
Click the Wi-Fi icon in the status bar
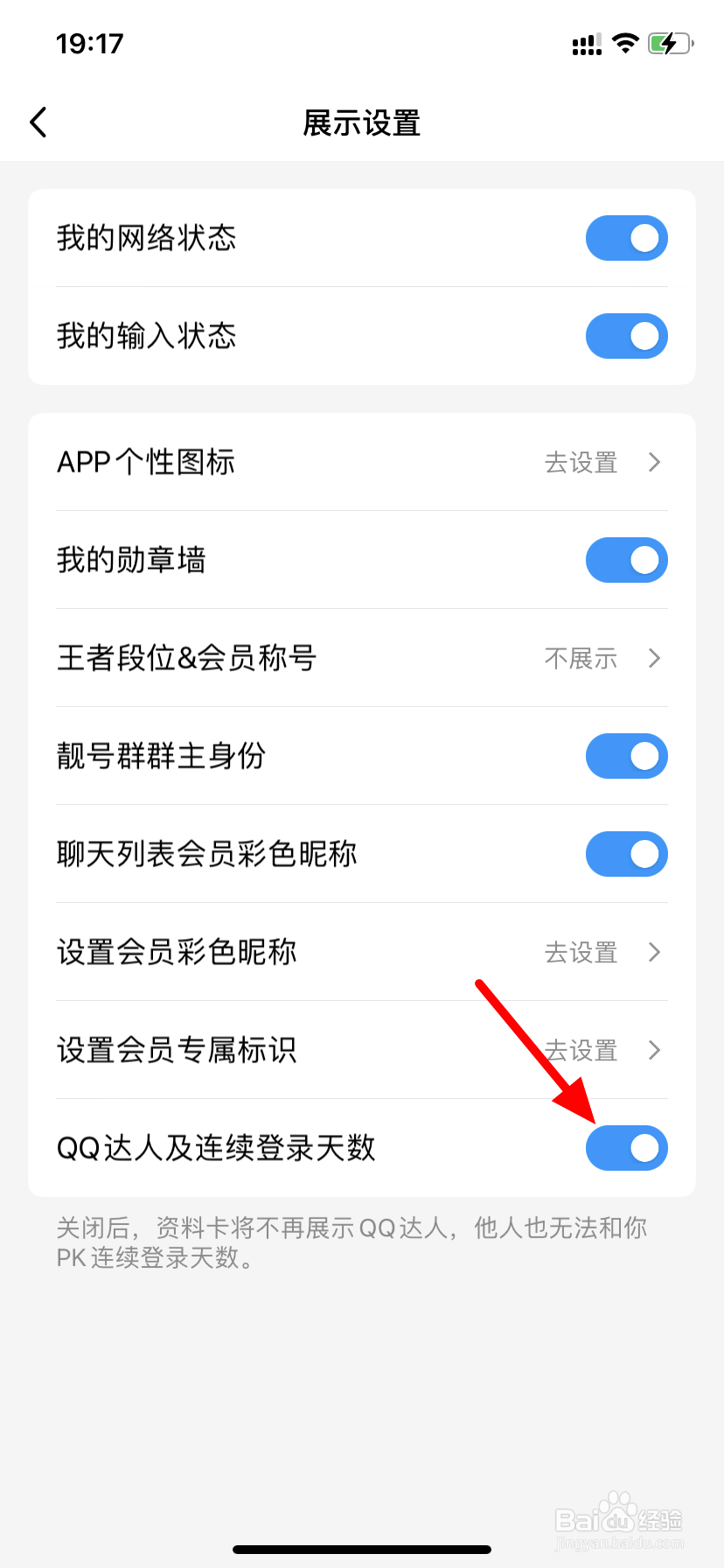(624, 43)
